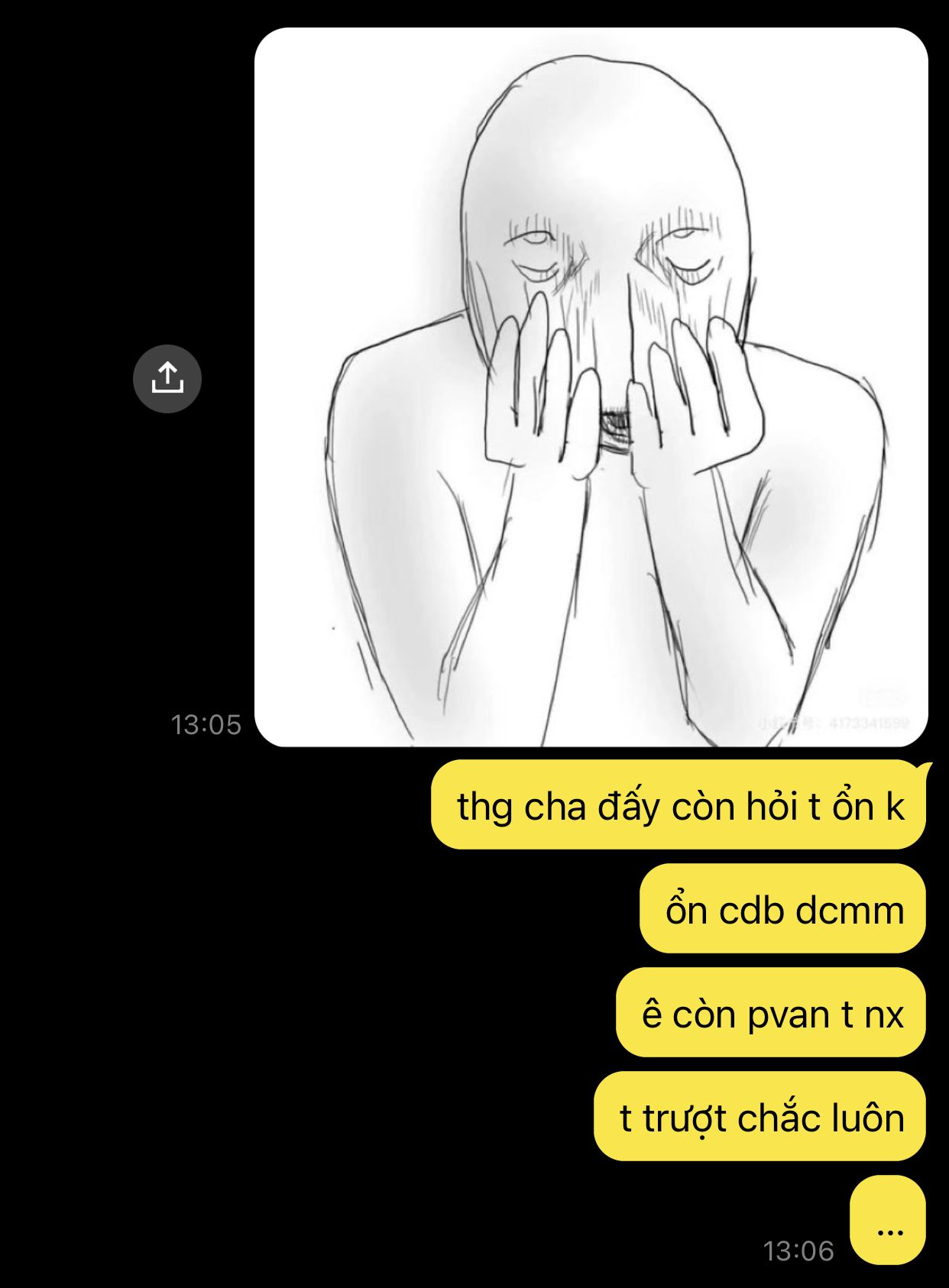
Task: Open the crying figure image message
Action: pyautogui.click(x=591, y=387)
